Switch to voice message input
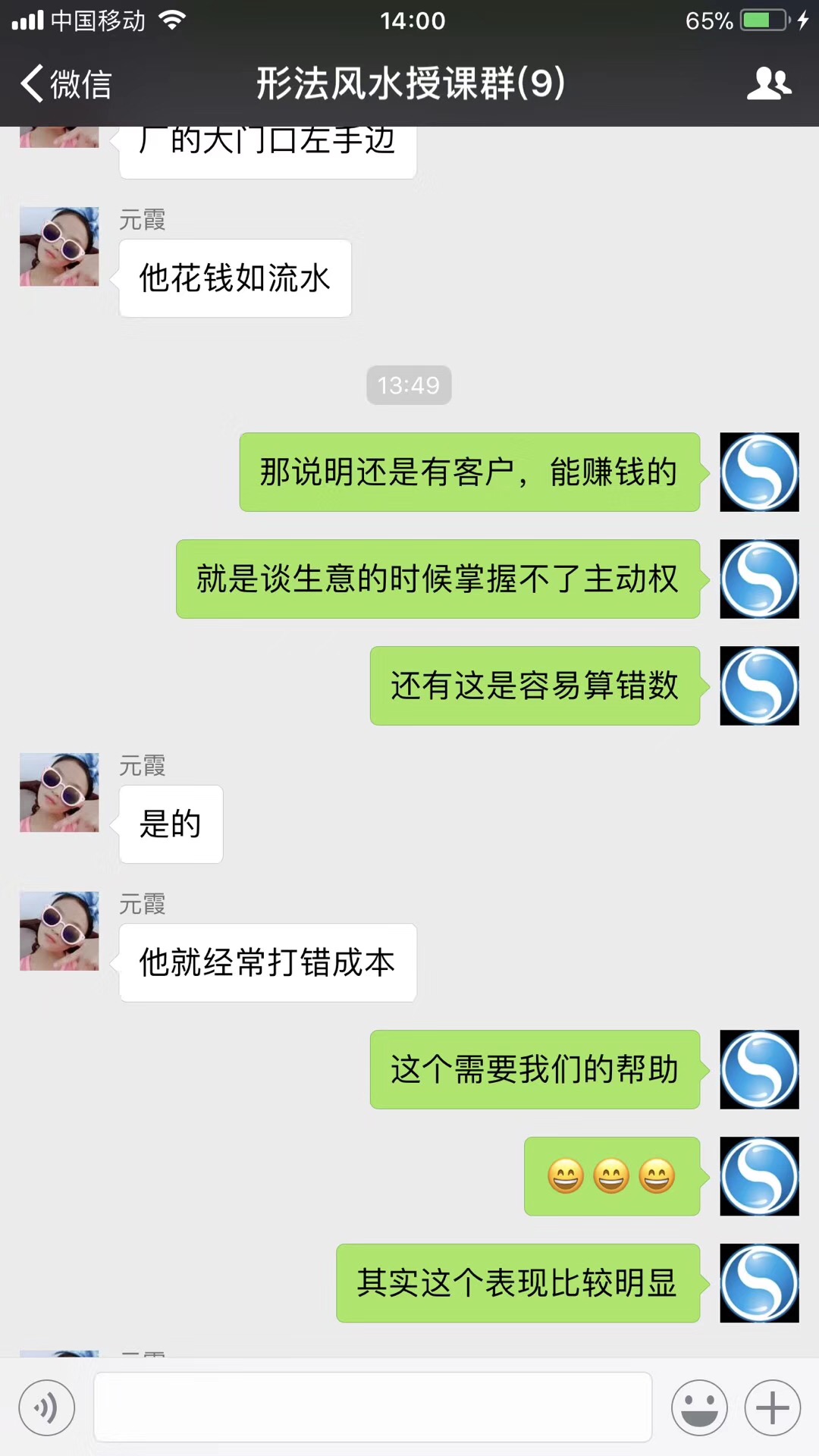This screenshot has height=1456, width=819. (47, 1407)
